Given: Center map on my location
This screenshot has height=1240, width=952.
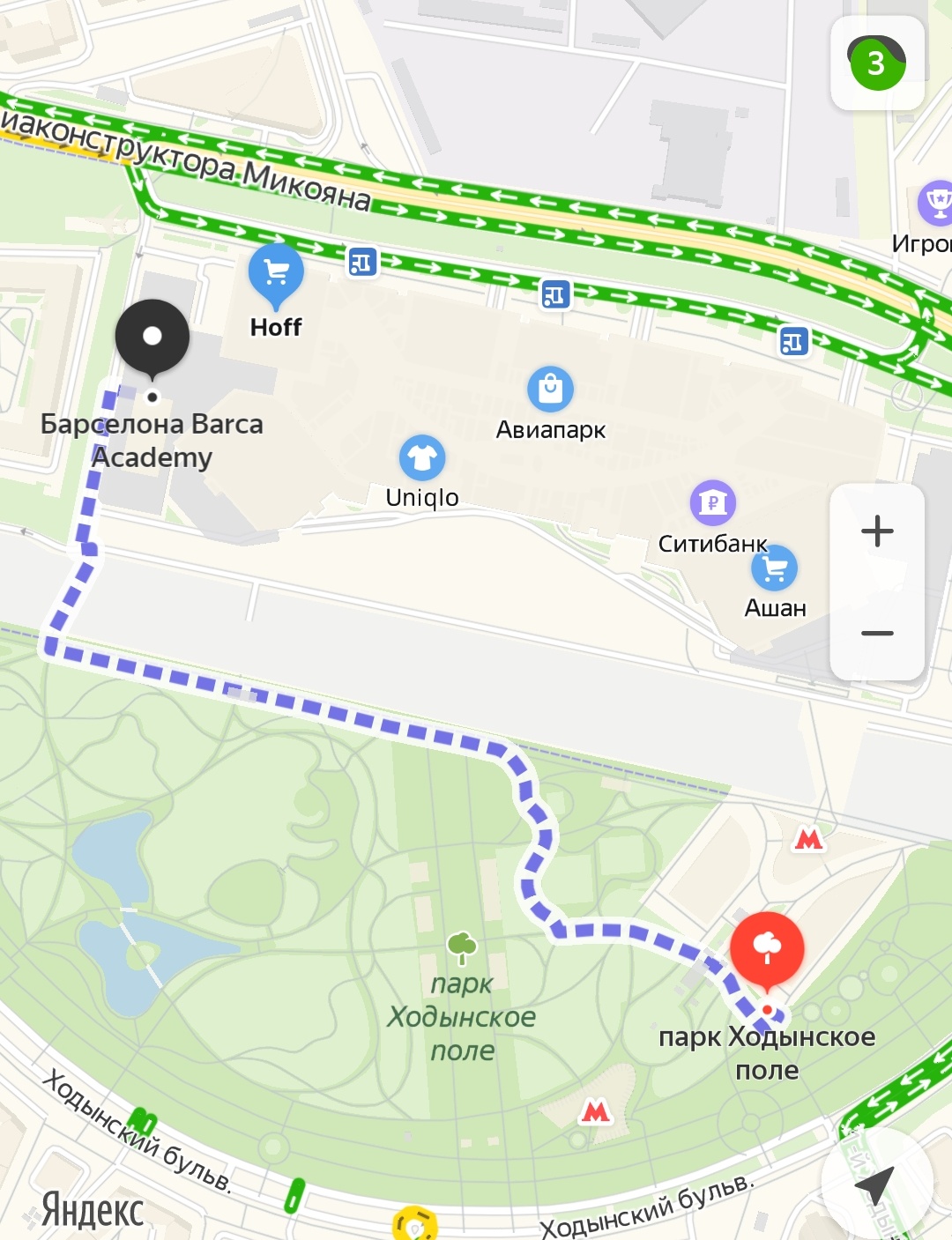Looking at the screenshot, I should 875,1184.
